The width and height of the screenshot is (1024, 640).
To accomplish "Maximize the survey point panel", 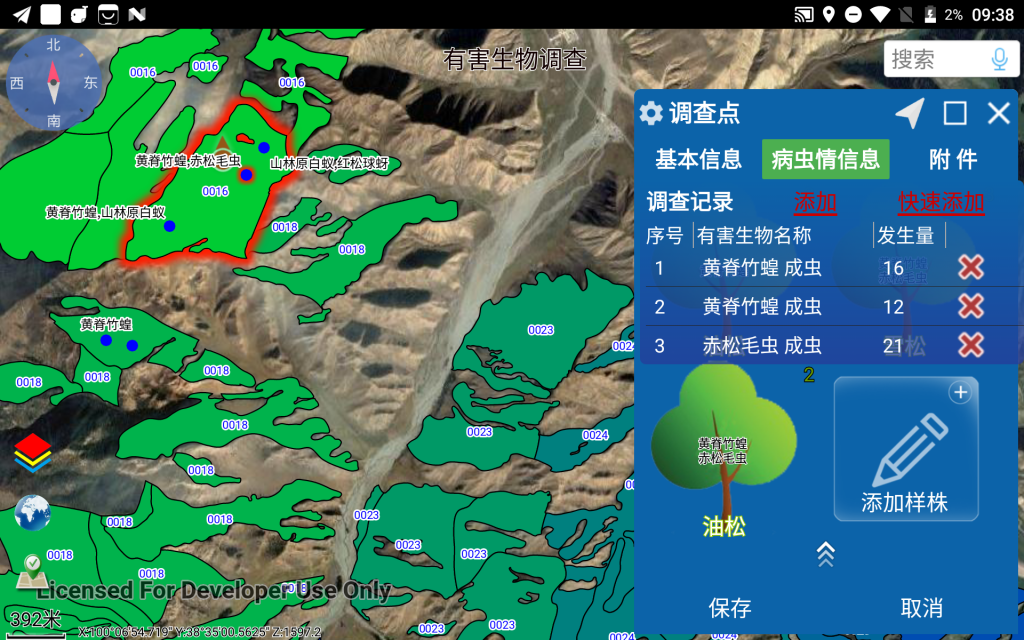I will [955, 113].
